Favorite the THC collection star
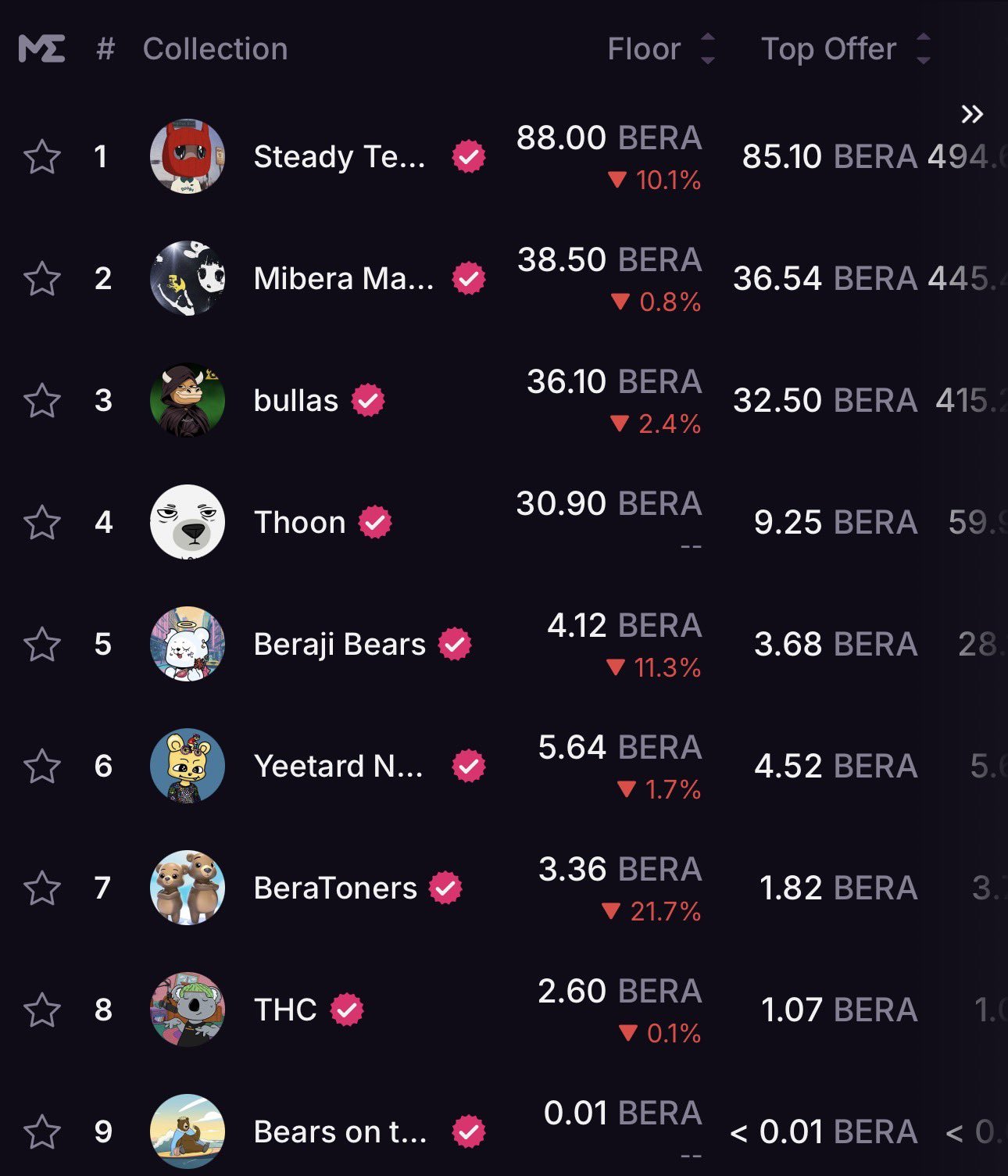This screenshot has width=1008, height=1176. 42,1010
